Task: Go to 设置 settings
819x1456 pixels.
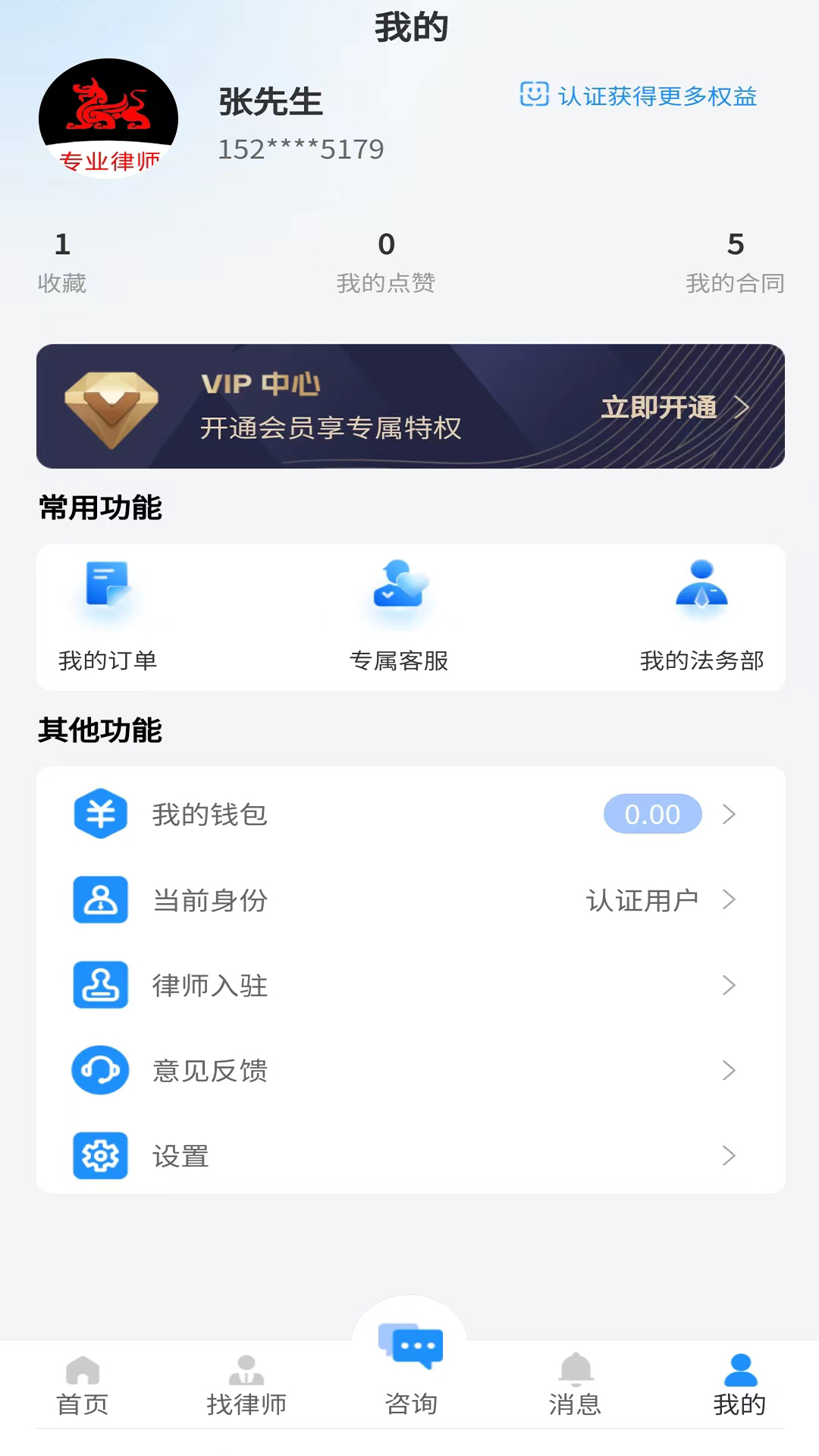Action: (x=409, y=1156)
